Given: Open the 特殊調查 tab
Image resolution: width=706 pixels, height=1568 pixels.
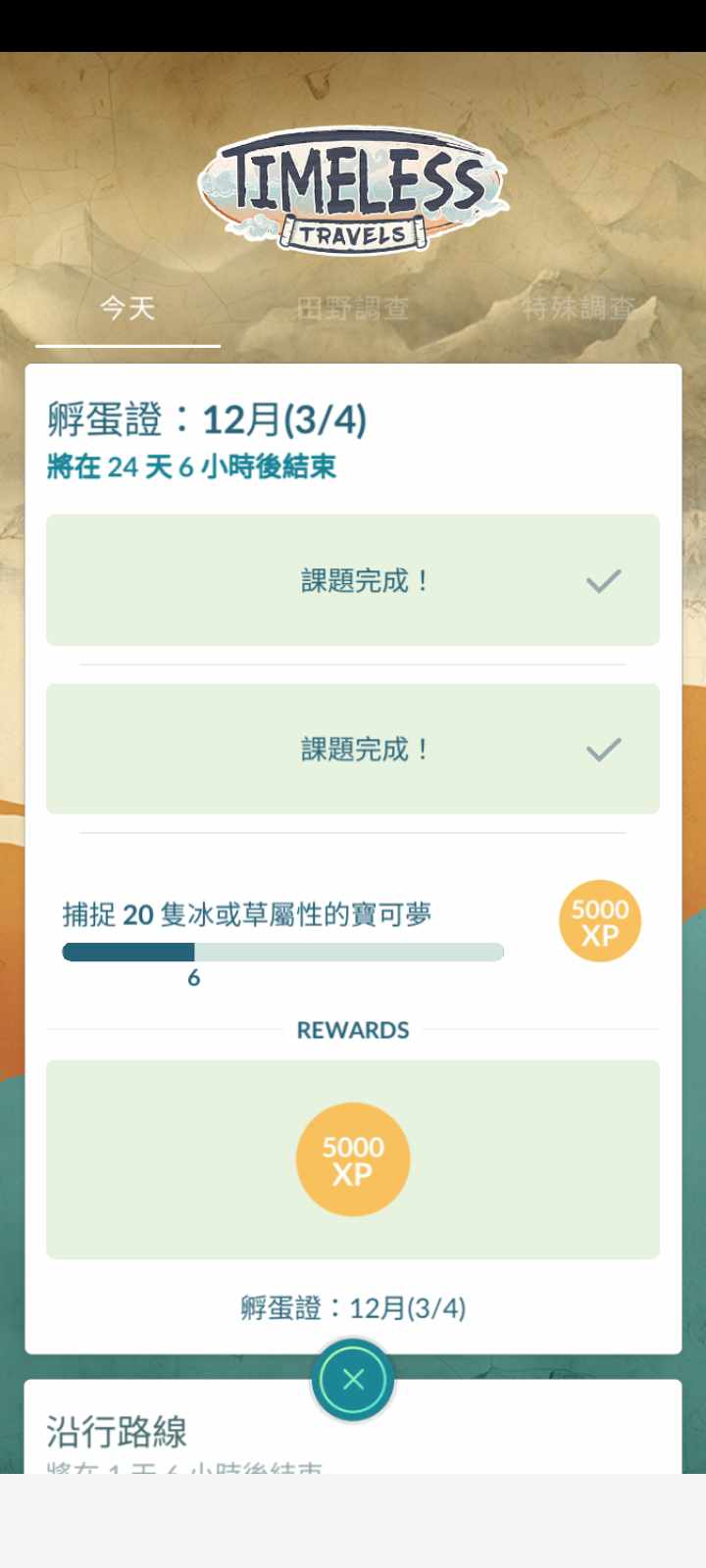Looking at the screenshot, I should click(579, 310).
